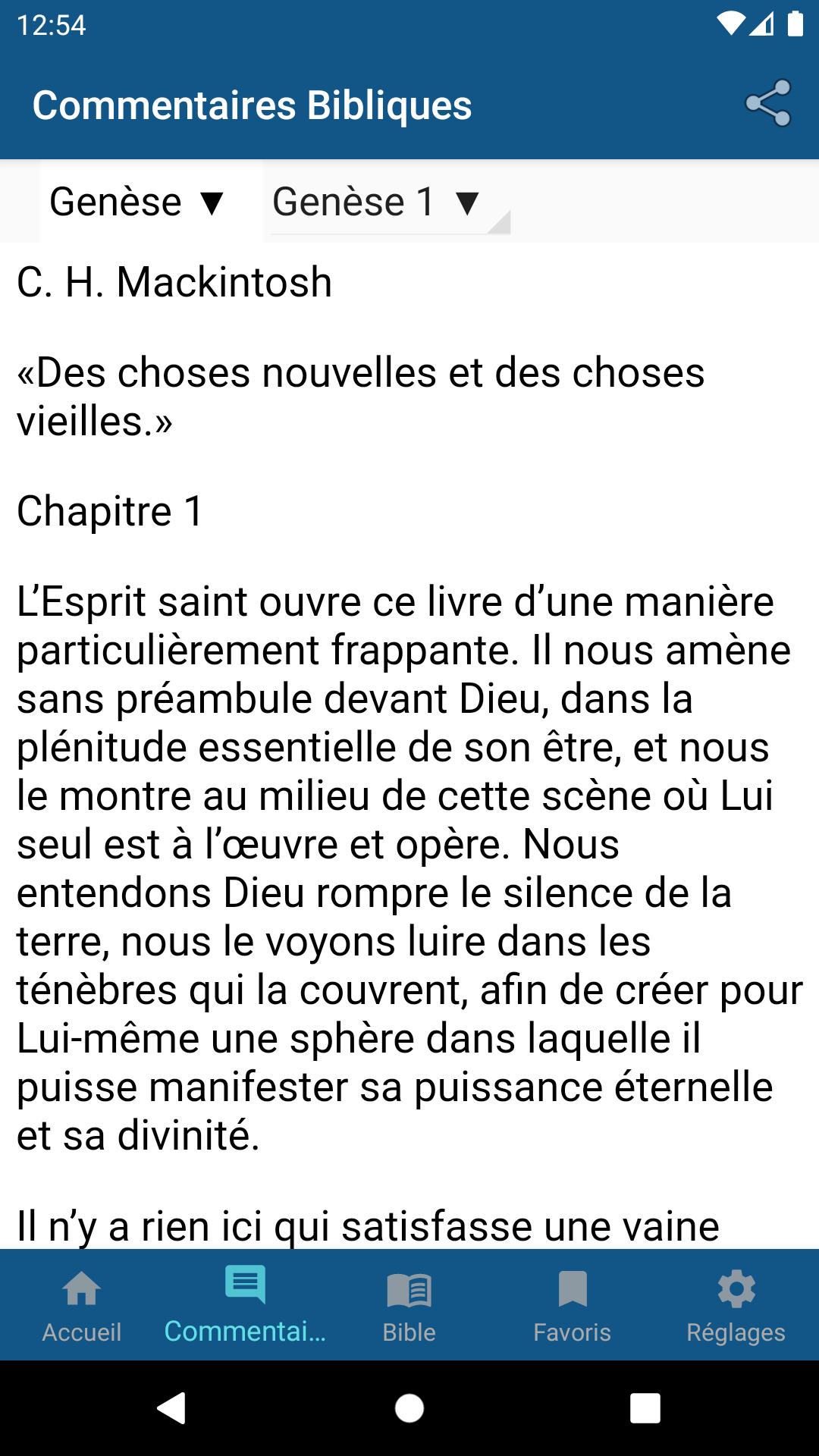Open Réglages settings tab
819x1456 pixels.
coord(736,1306)
